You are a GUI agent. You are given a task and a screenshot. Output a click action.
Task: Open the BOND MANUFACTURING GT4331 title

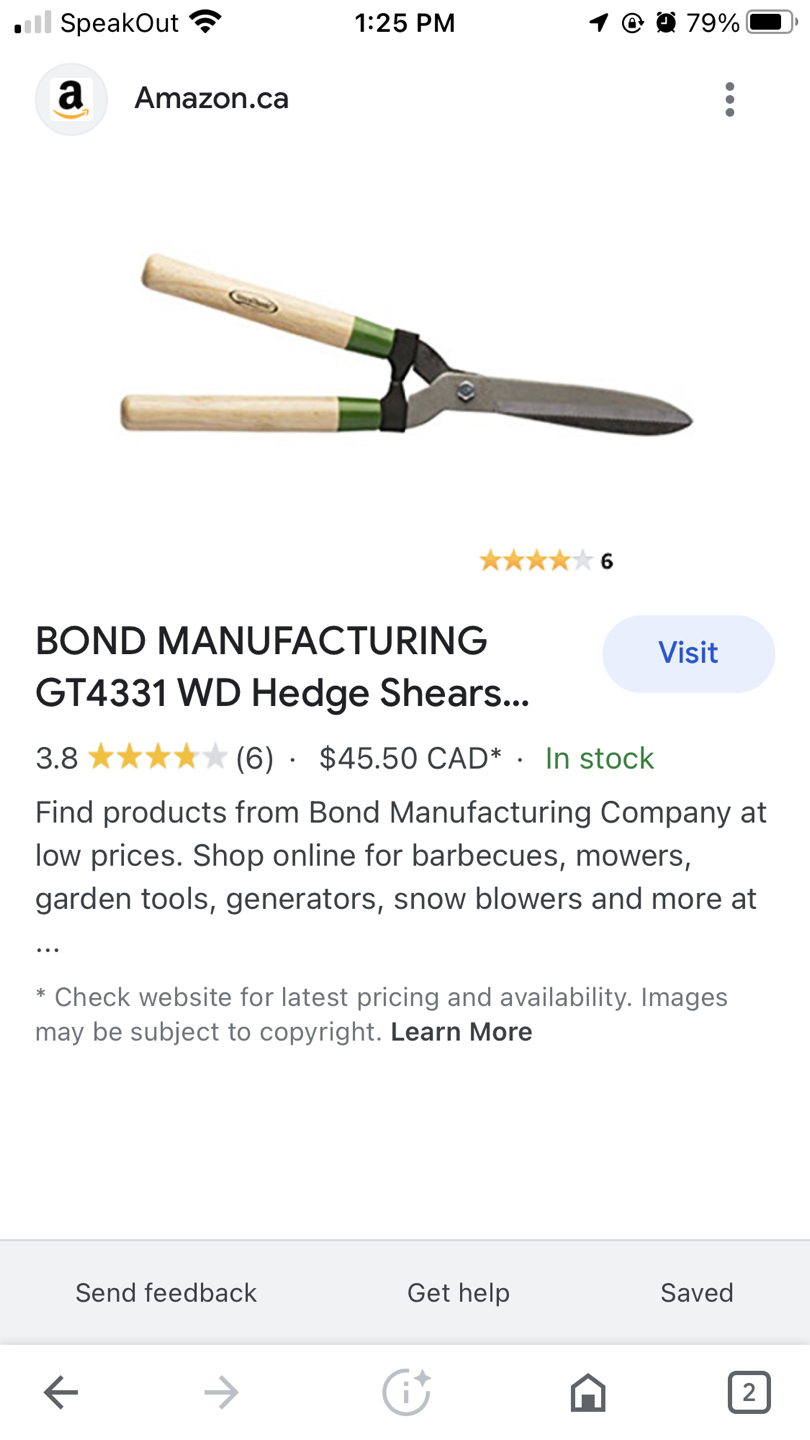click(x=282, y=666)
